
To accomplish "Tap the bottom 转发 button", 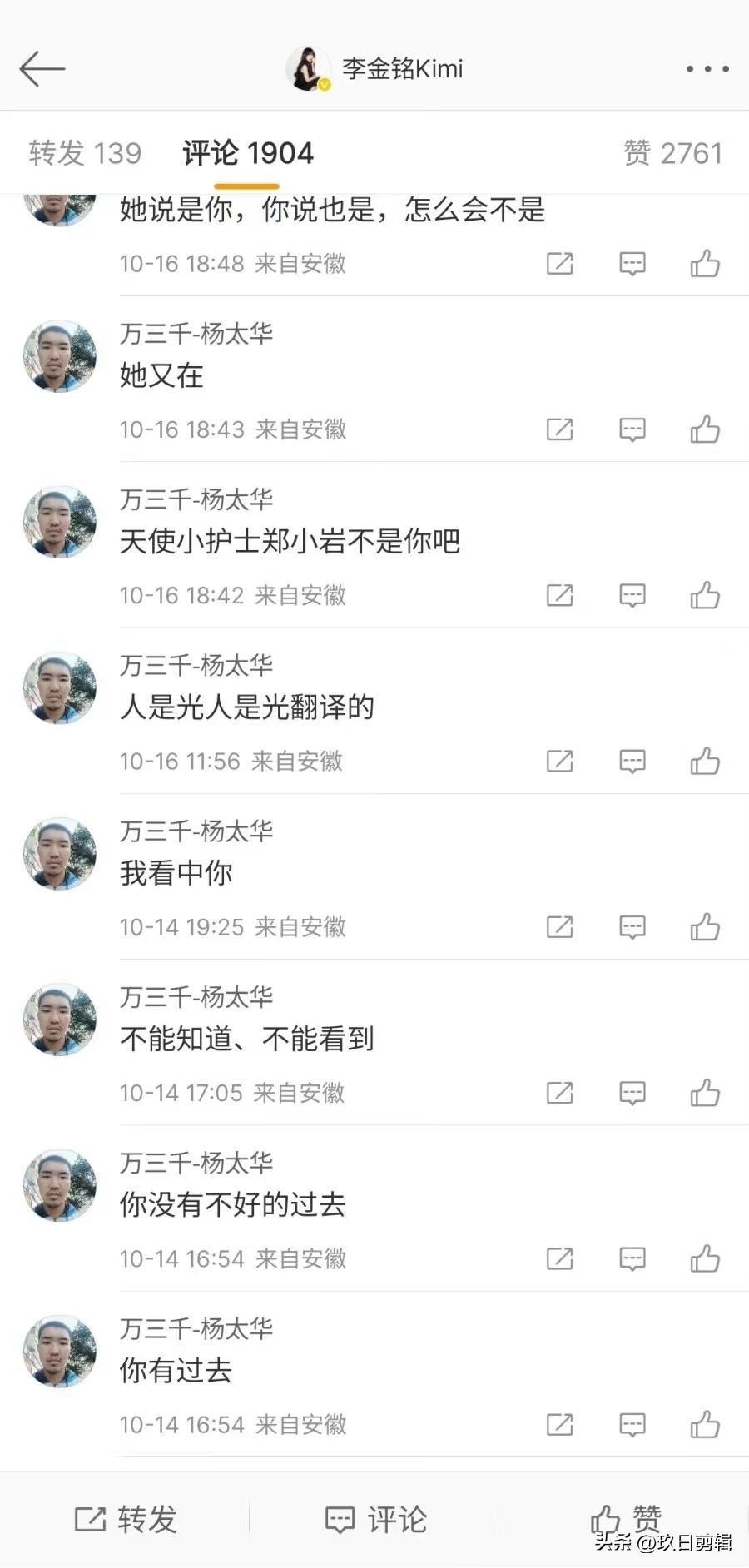I will point(125,1519).
